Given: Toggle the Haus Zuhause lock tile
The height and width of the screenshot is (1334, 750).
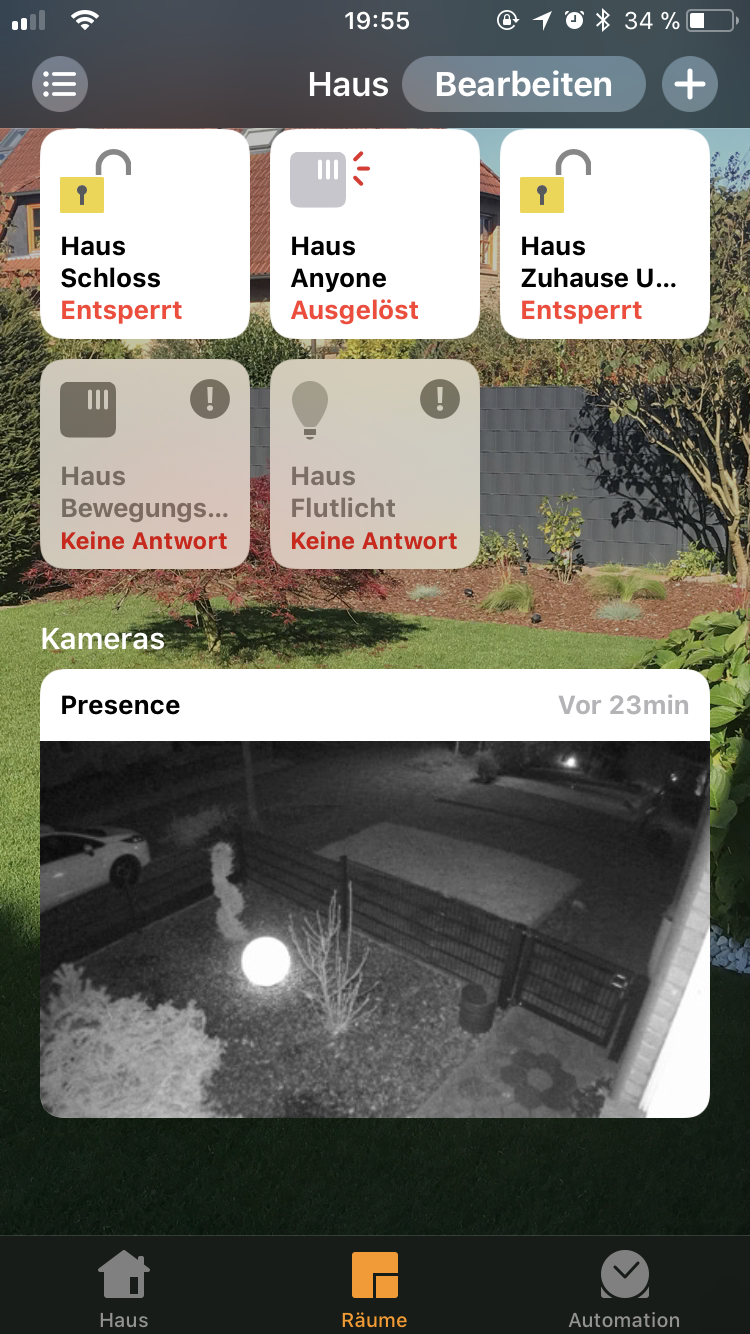Looking at the screenshot, I should [605, 234].
